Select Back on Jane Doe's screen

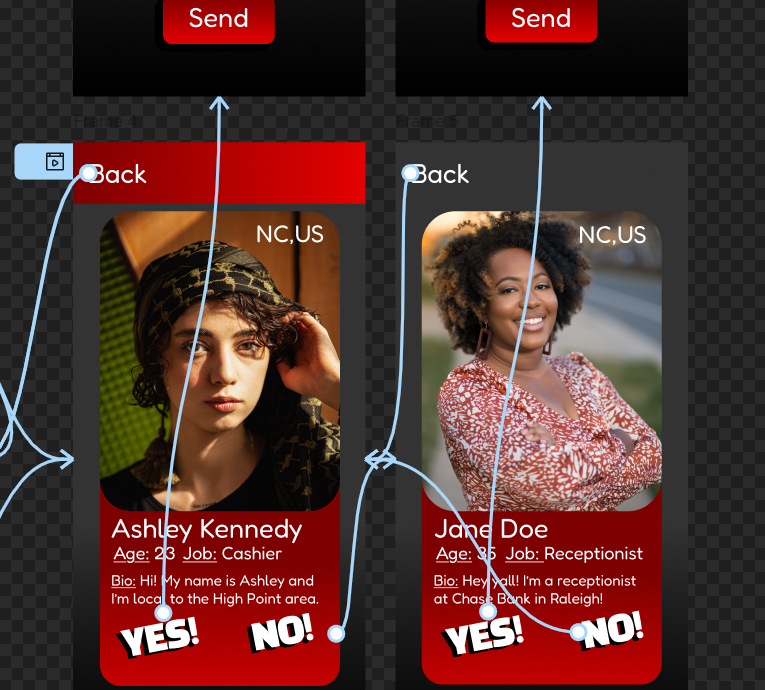point(442,175)
